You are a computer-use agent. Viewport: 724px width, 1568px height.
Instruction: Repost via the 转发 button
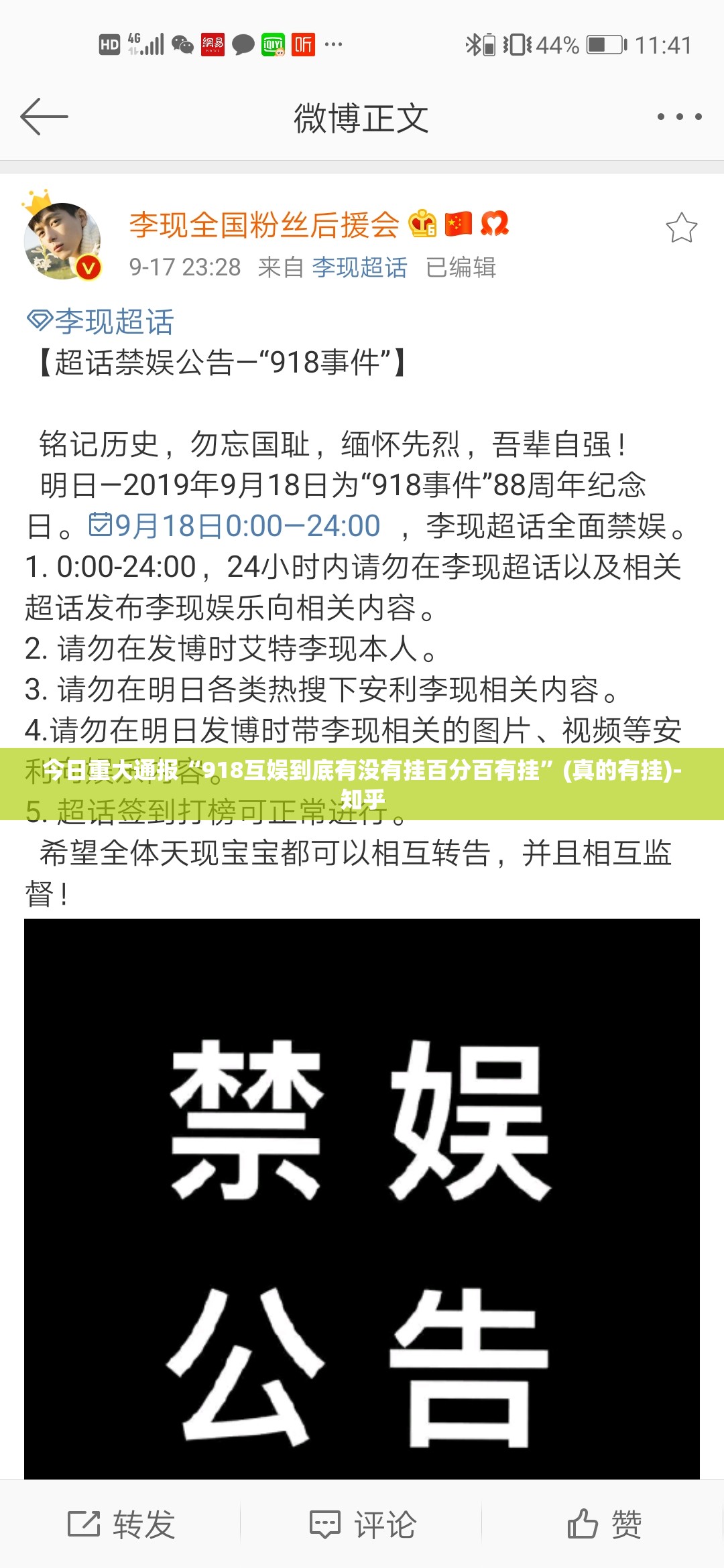click(121, 1524)
